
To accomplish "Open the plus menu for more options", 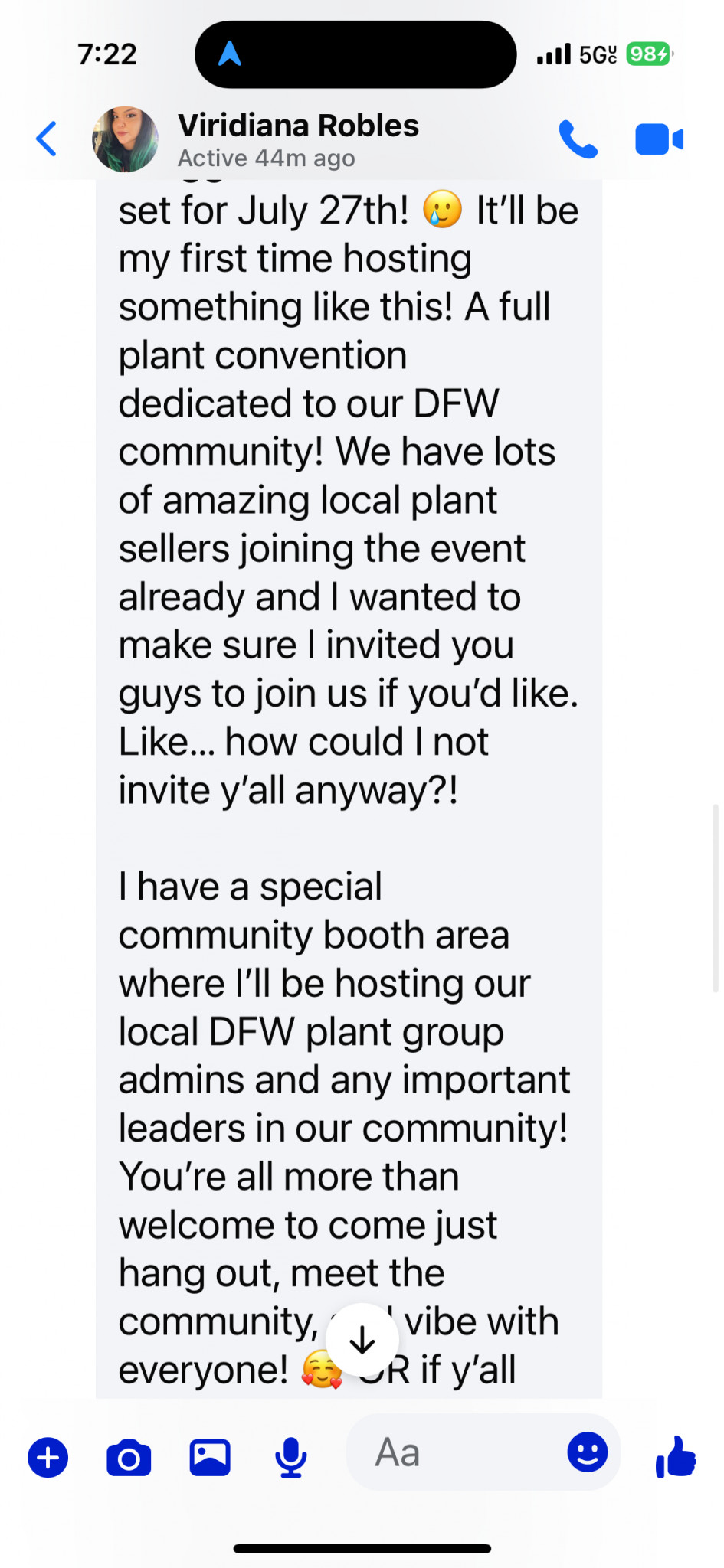I will (48, 1456).
